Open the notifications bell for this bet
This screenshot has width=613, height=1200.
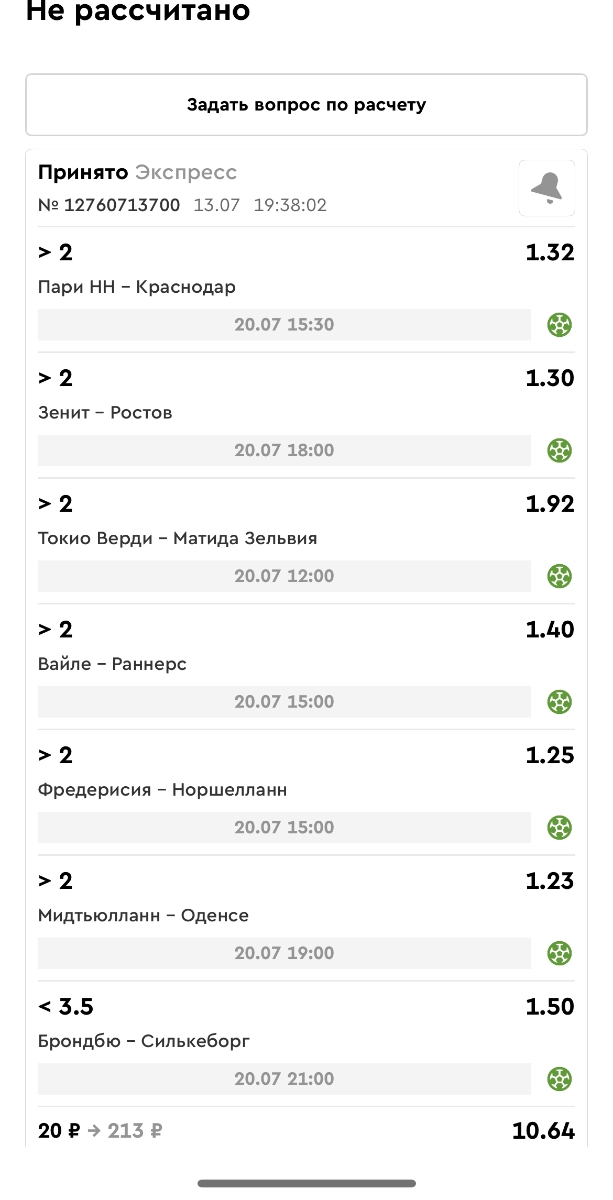tap(546, 188)
